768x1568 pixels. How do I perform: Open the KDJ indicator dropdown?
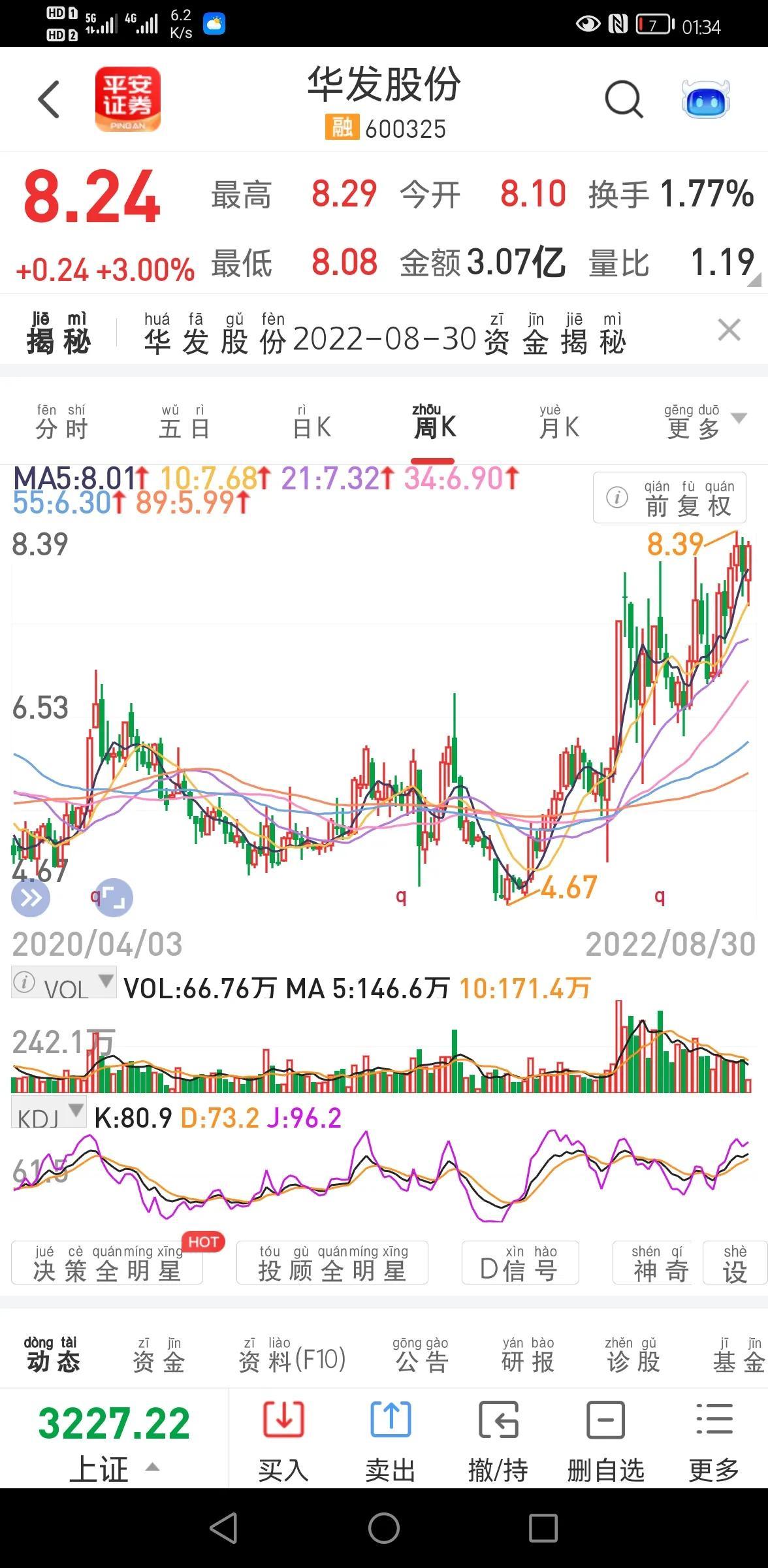pyautogui.click(x=49, y=1113)
